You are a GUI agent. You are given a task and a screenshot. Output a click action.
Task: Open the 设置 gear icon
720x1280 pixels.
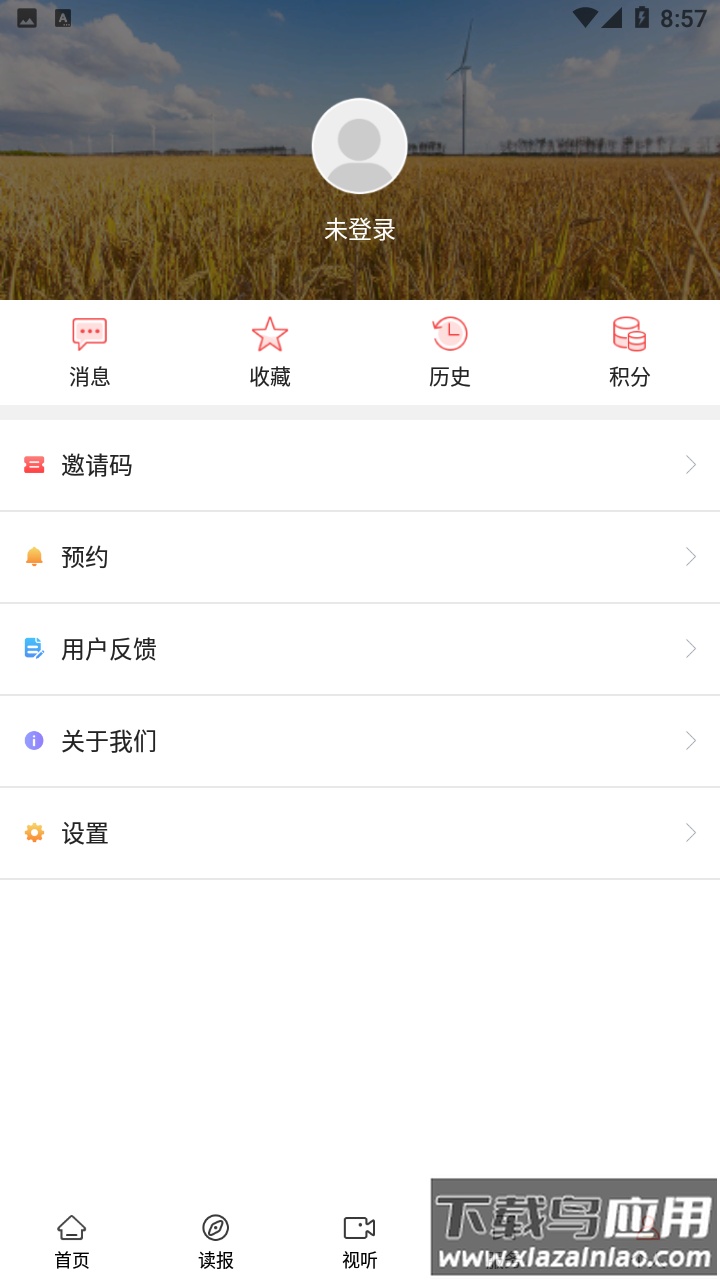click(34, 832)
